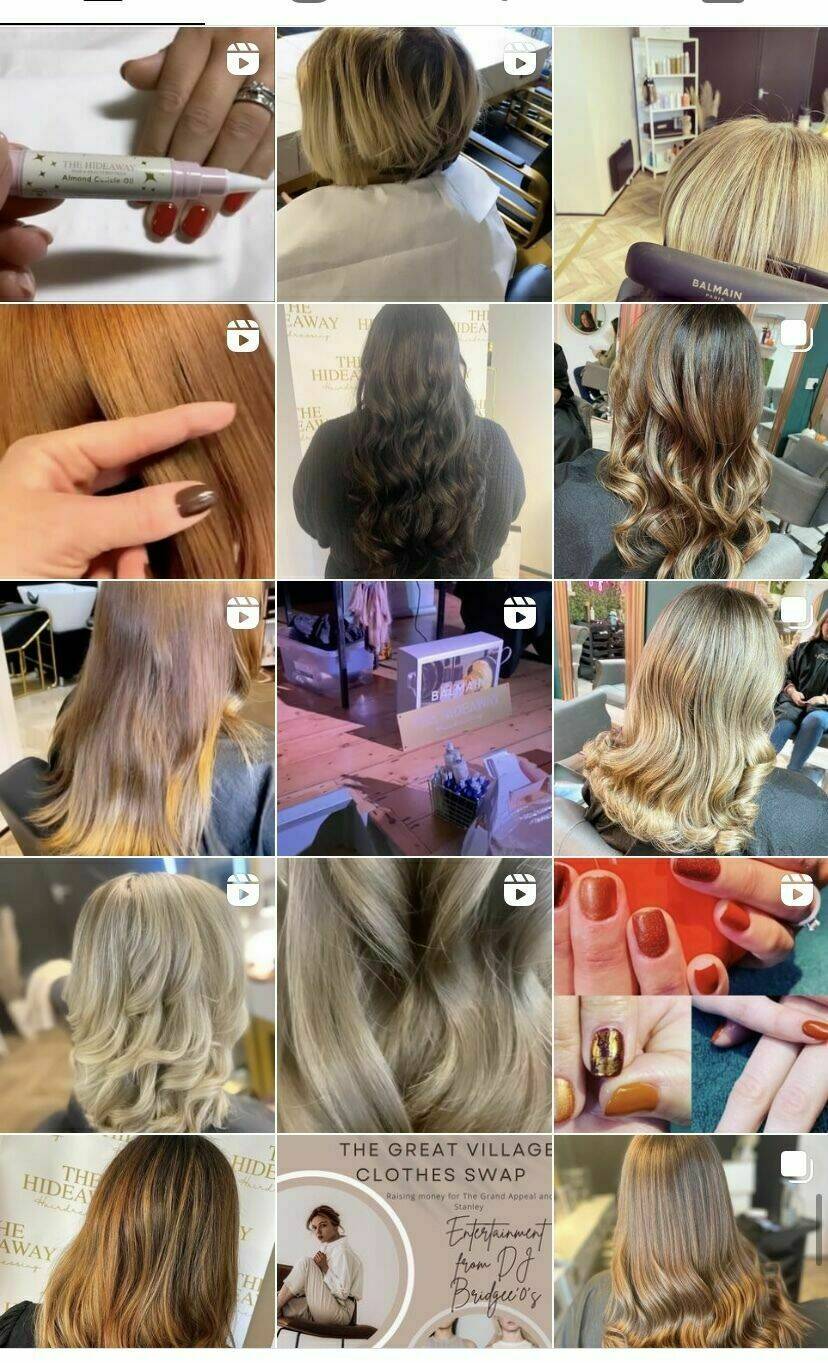The width and height of the screenshot is (828, 1363).
Task: Open the reel showing the Balmain Paris straightener
Action: click(691, 164)
